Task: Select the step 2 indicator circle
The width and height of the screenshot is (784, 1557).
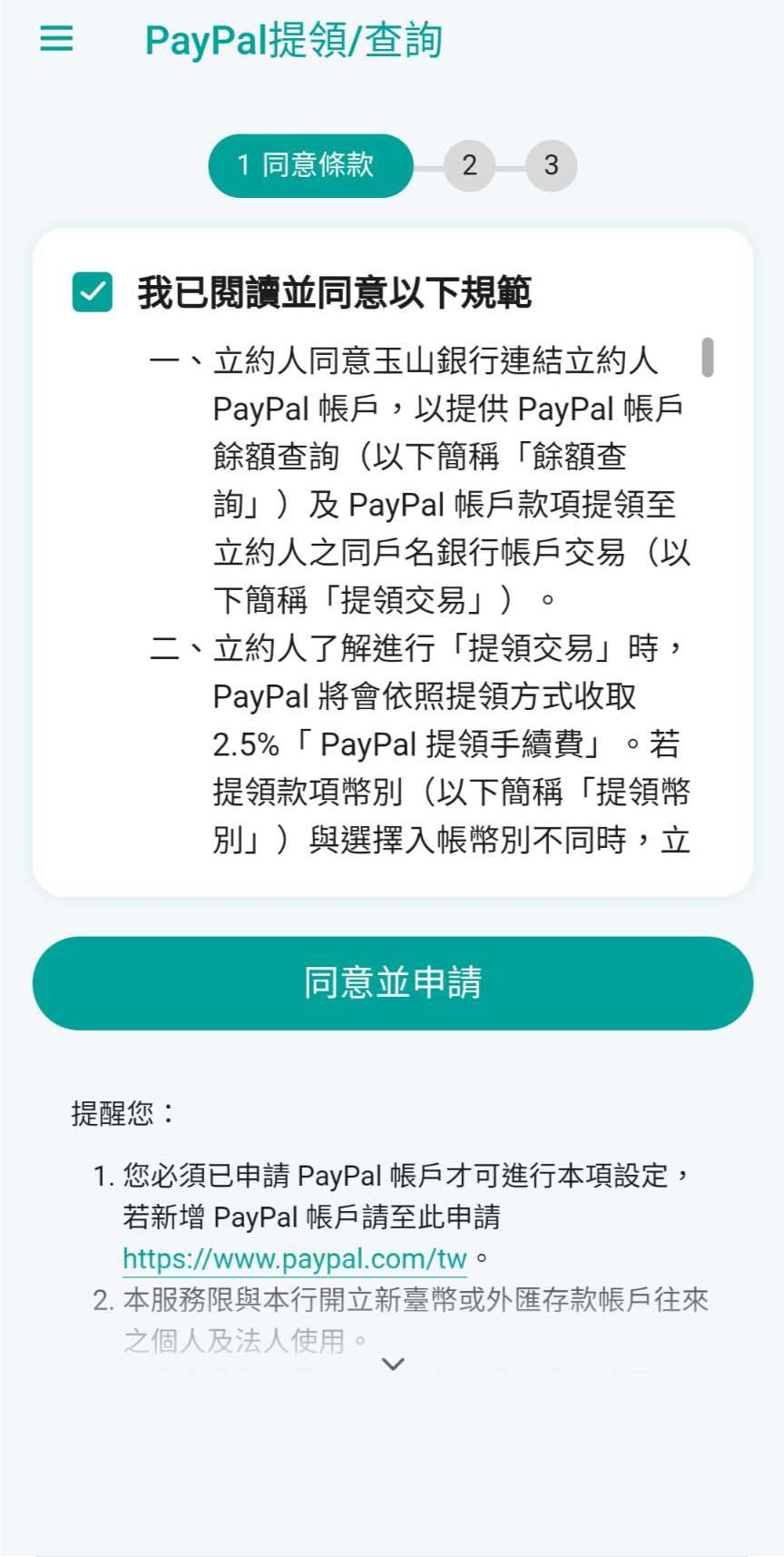Action: point(470,165)
